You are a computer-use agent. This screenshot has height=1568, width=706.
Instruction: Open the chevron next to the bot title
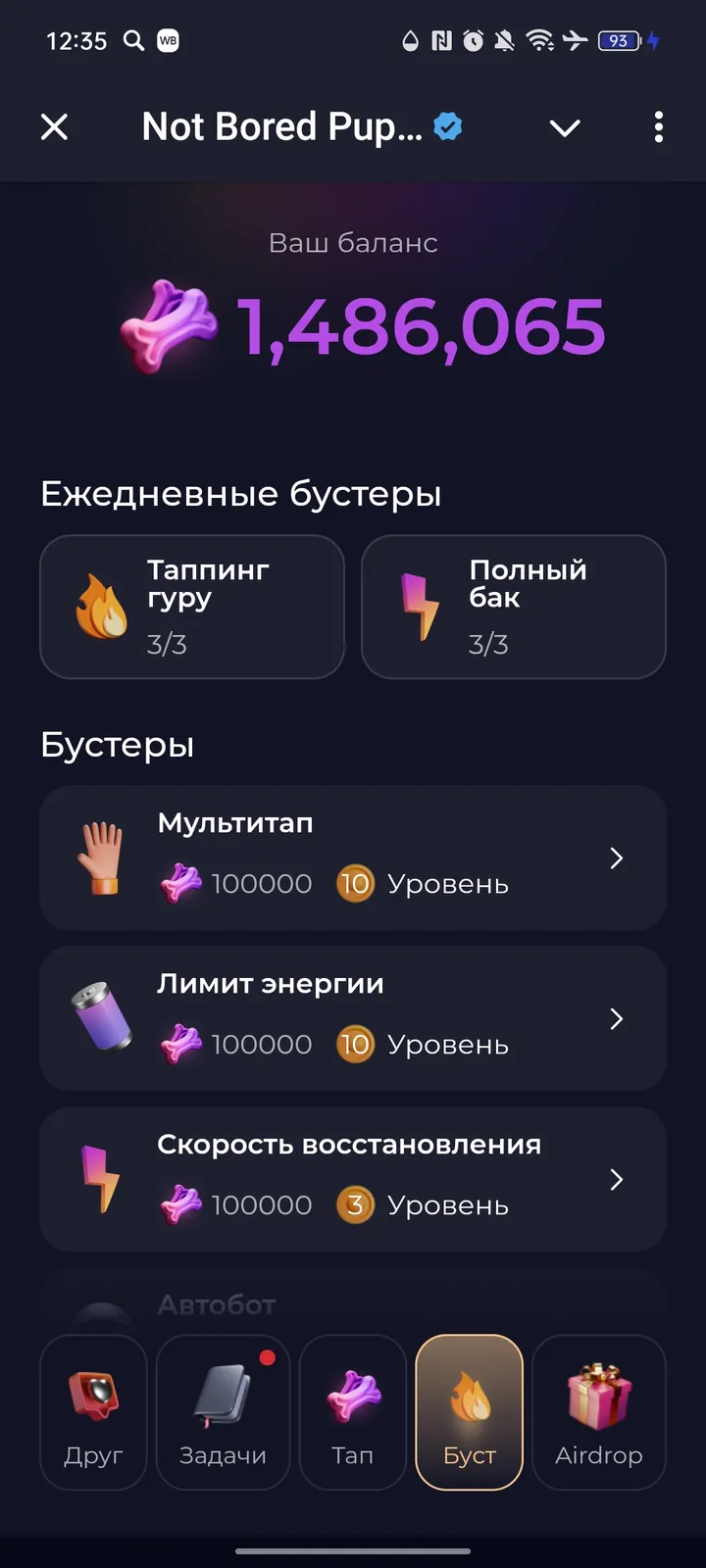click(x=565, y=127)
